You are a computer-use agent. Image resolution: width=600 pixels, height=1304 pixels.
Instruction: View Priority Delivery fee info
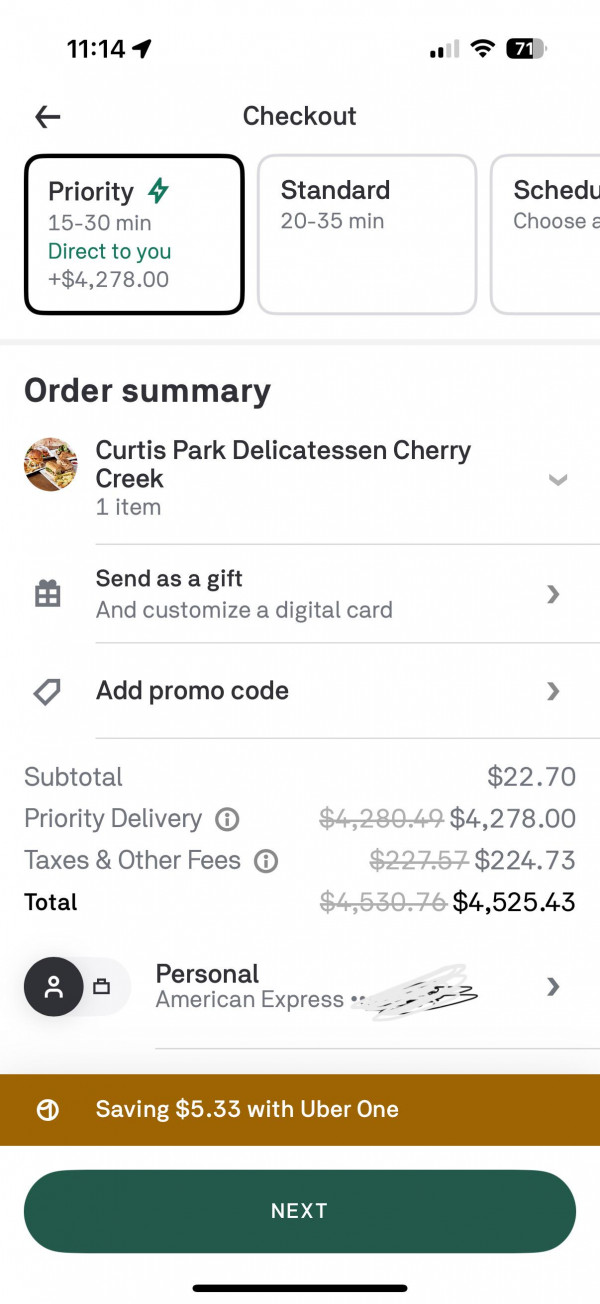click(228, 820)
